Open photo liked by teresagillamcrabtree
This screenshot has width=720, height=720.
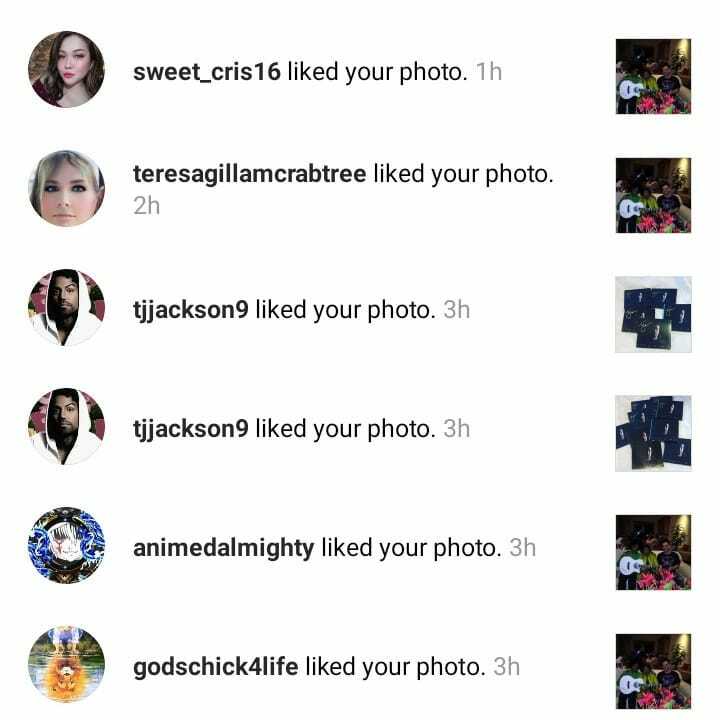point(652,195)
